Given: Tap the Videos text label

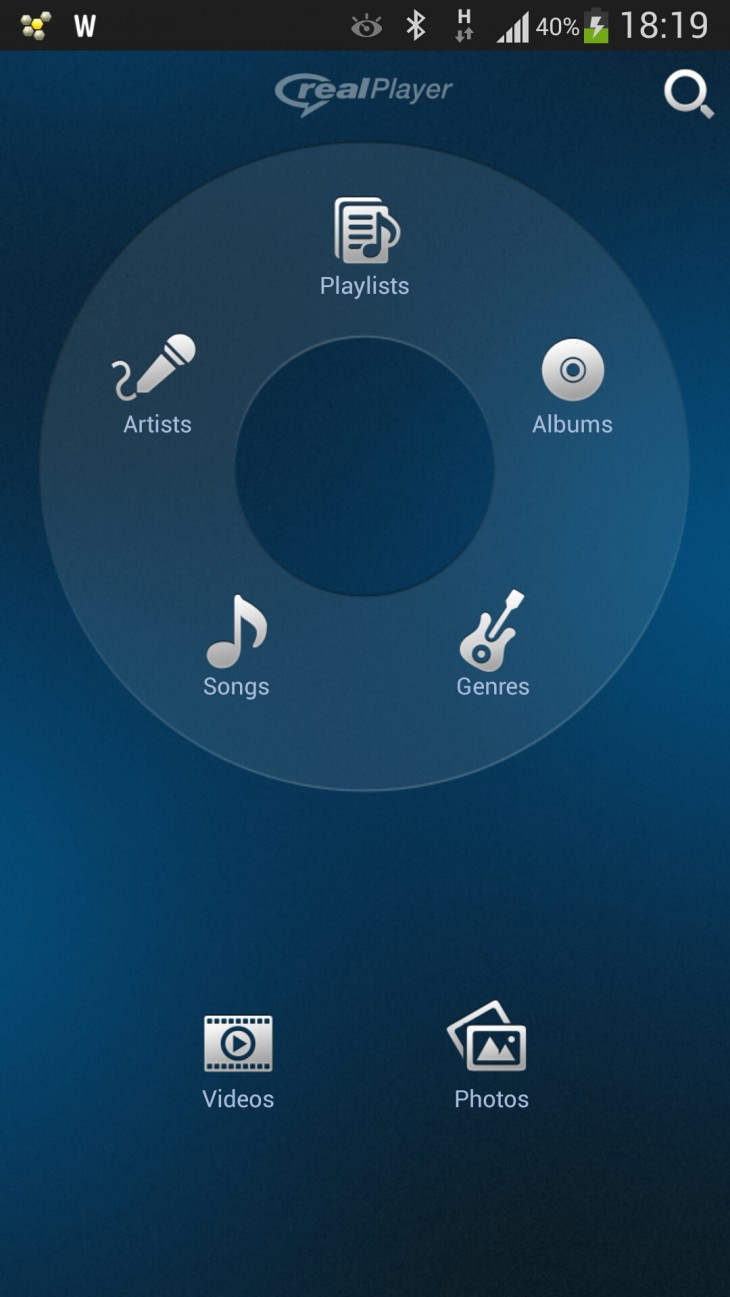Looking at the screenshot, I should tap(238, 1099).
